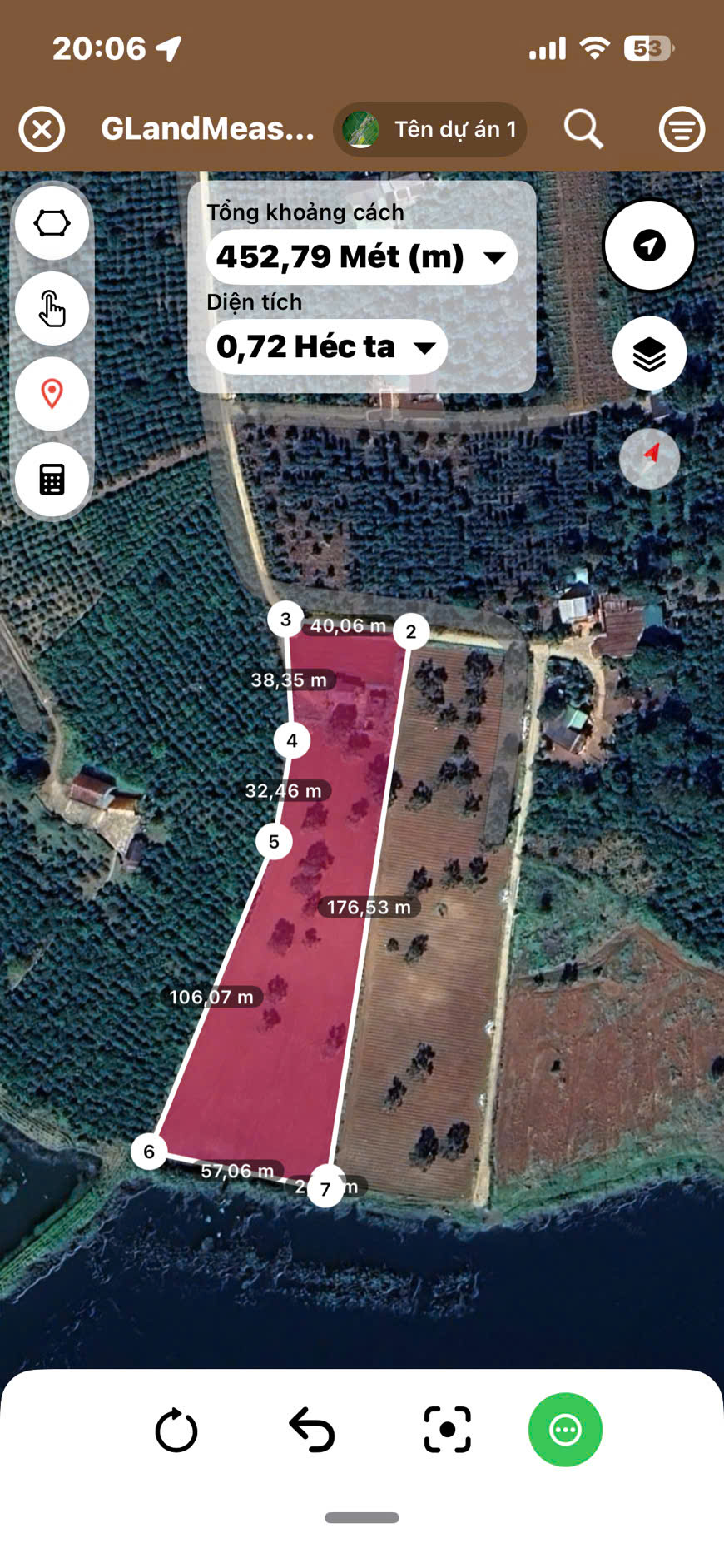Select the red location pin tool
724x1568 pixels.
tap(52, 394)
